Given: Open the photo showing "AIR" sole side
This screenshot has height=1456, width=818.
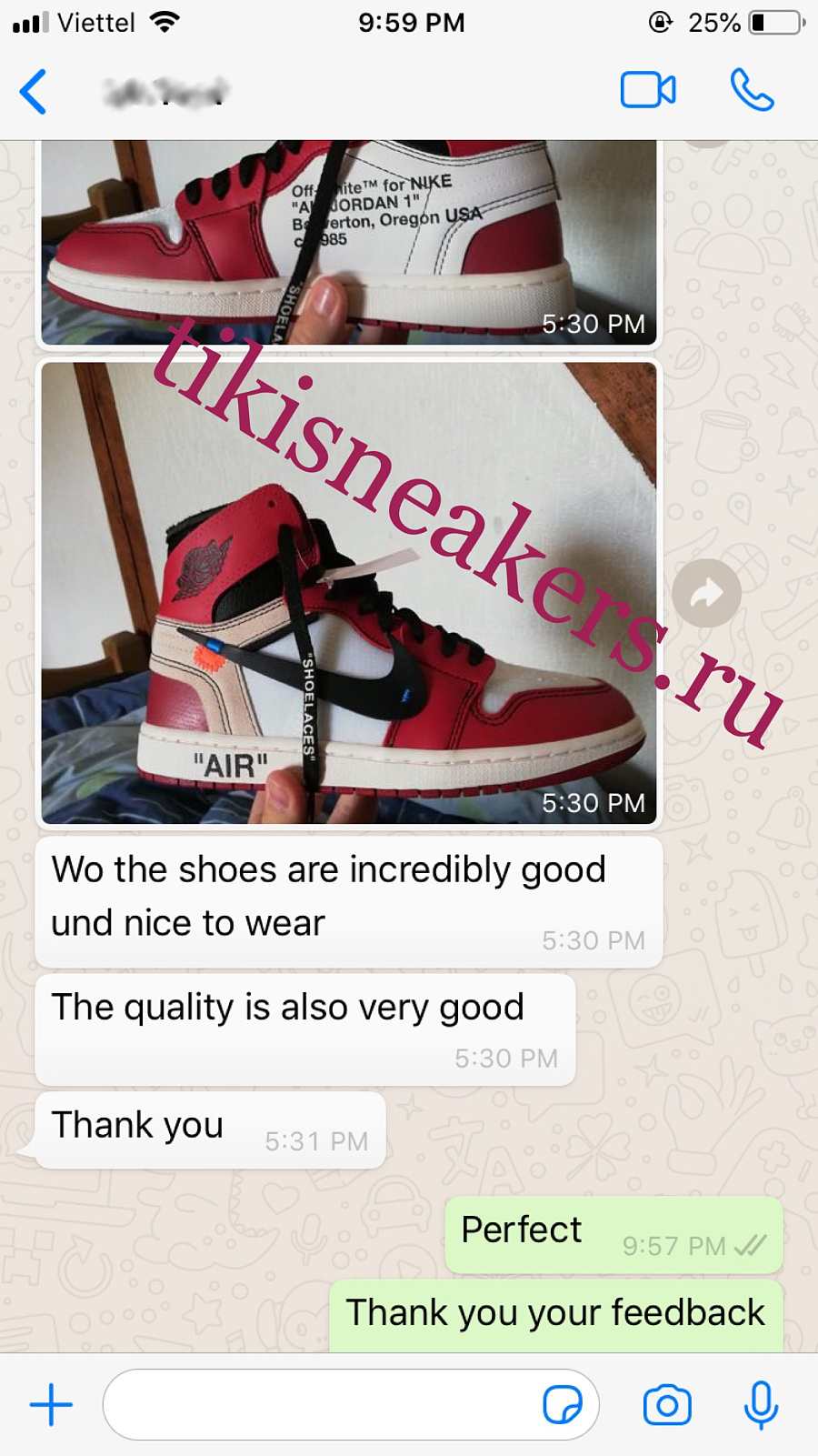Looking at the screenshot, I should pyautogui.click(x=349, y=593).
